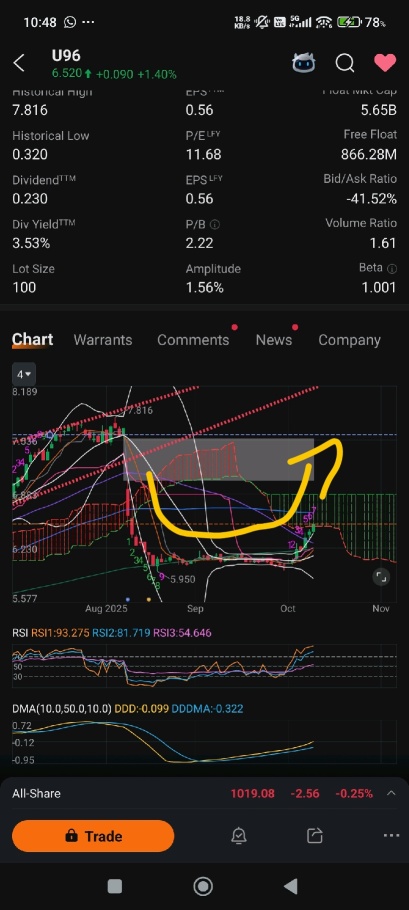Tap the system back triangle button

click(x=291, y=886)
